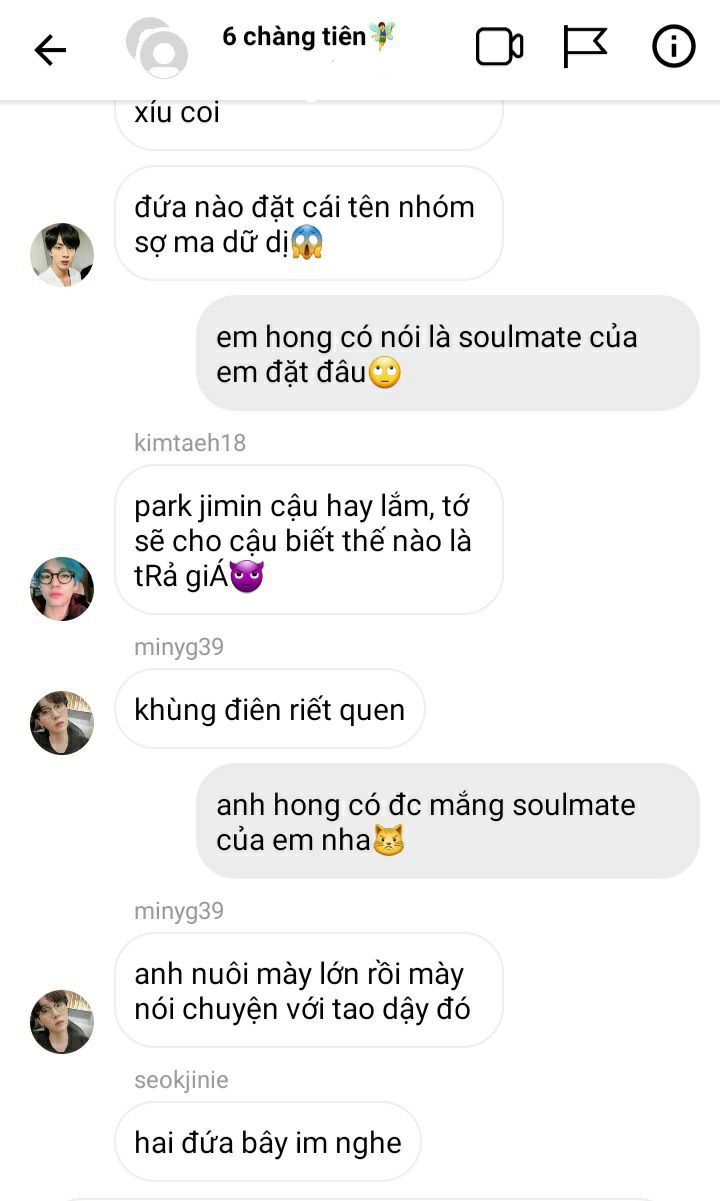Start a video call with the group
This screenshot has width=720, height=1201.
(499, 47)
